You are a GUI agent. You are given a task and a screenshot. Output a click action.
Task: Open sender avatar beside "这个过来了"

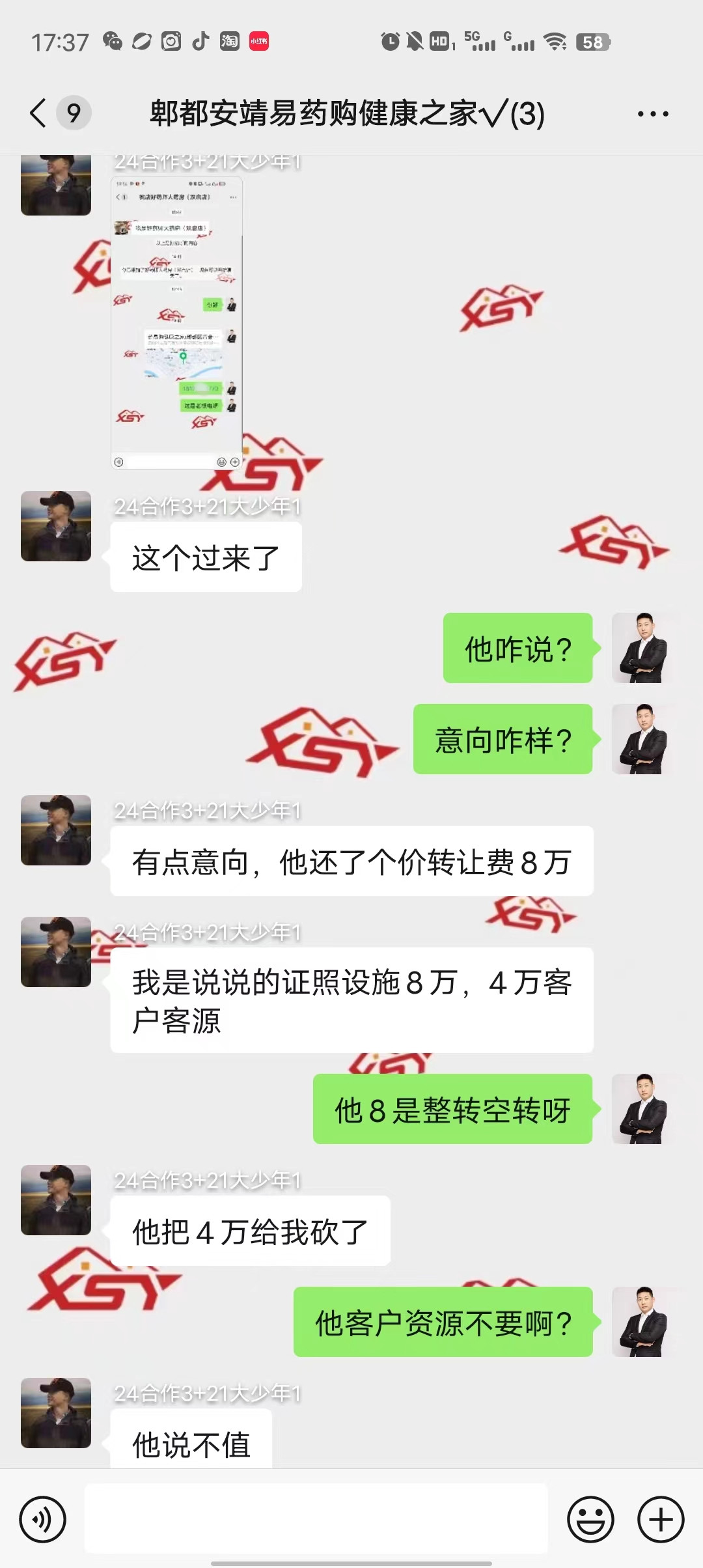(x=56, y=526)
